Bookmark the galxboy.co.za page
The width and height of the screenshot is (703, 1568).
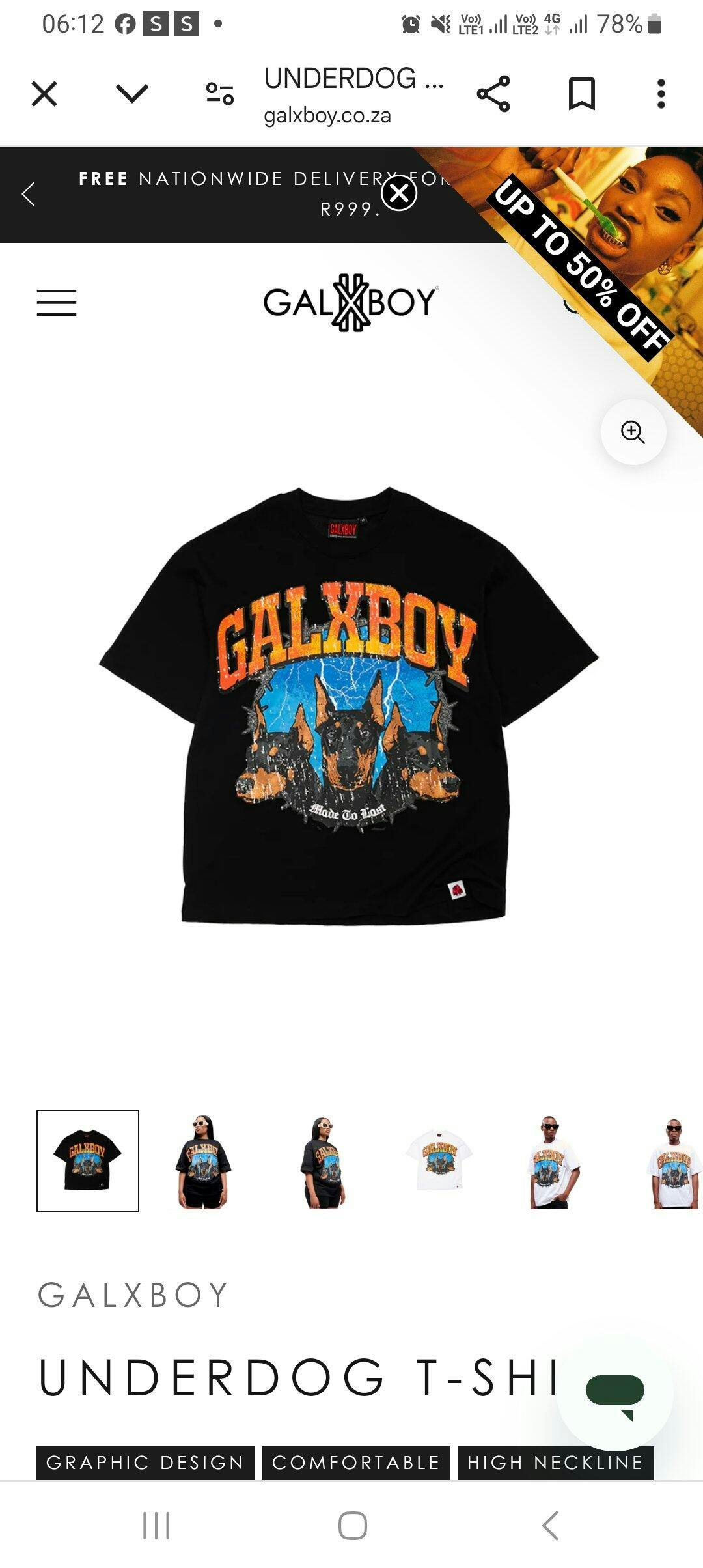pos(581,94)
